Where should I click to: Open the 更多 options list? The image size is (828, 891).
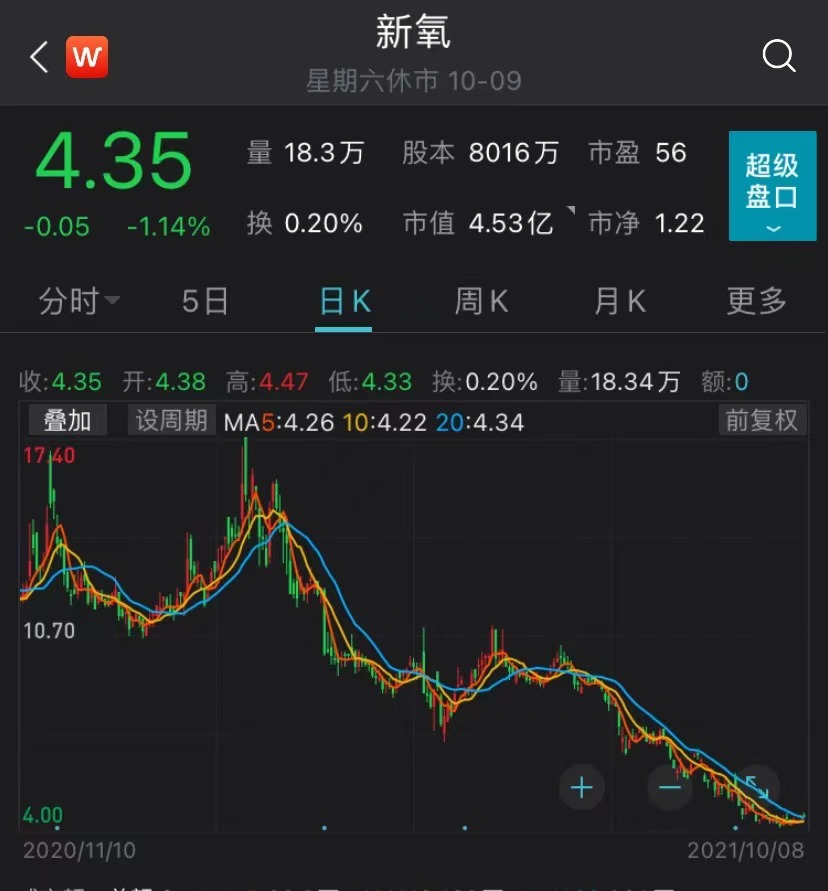(756, 301)
